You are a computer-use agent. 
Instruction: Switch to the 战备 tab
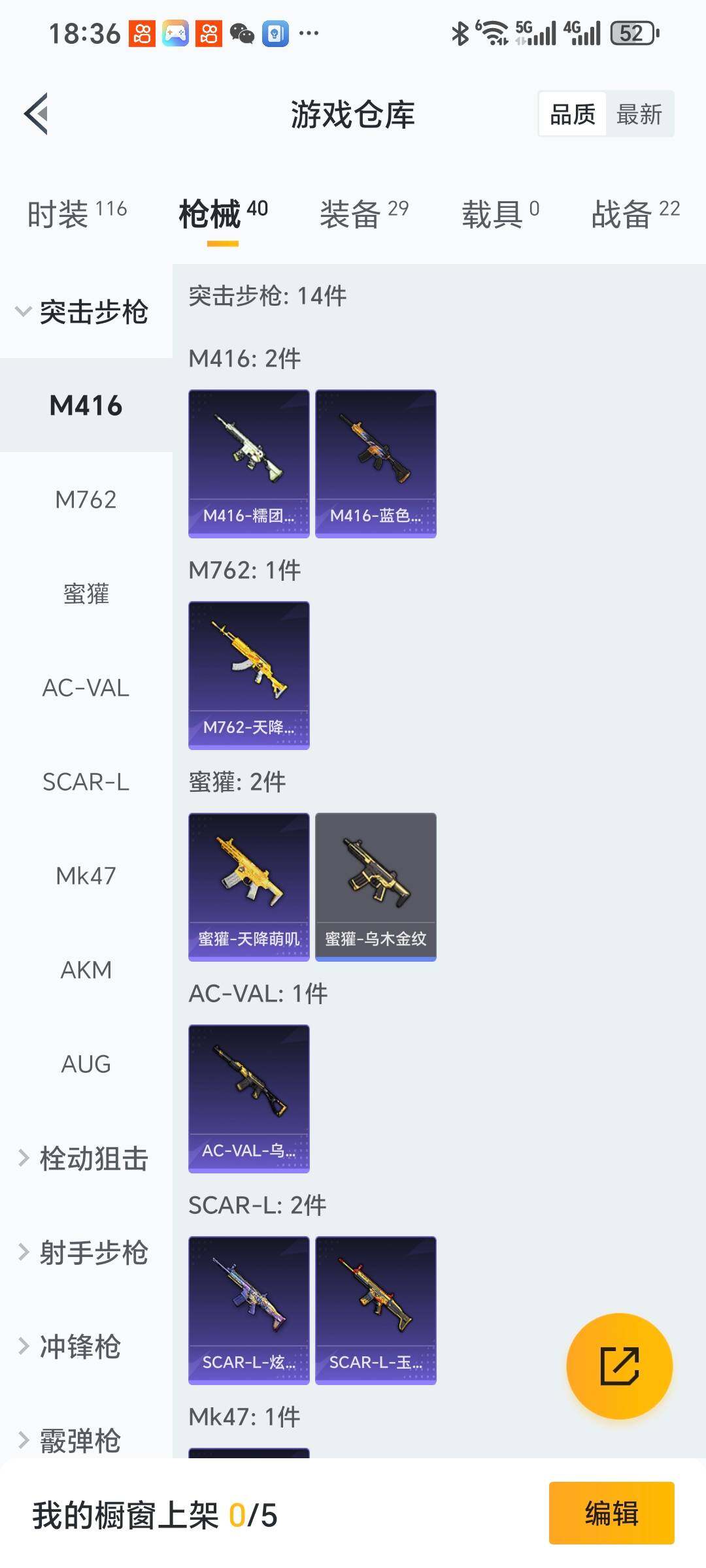pos(635,214)
